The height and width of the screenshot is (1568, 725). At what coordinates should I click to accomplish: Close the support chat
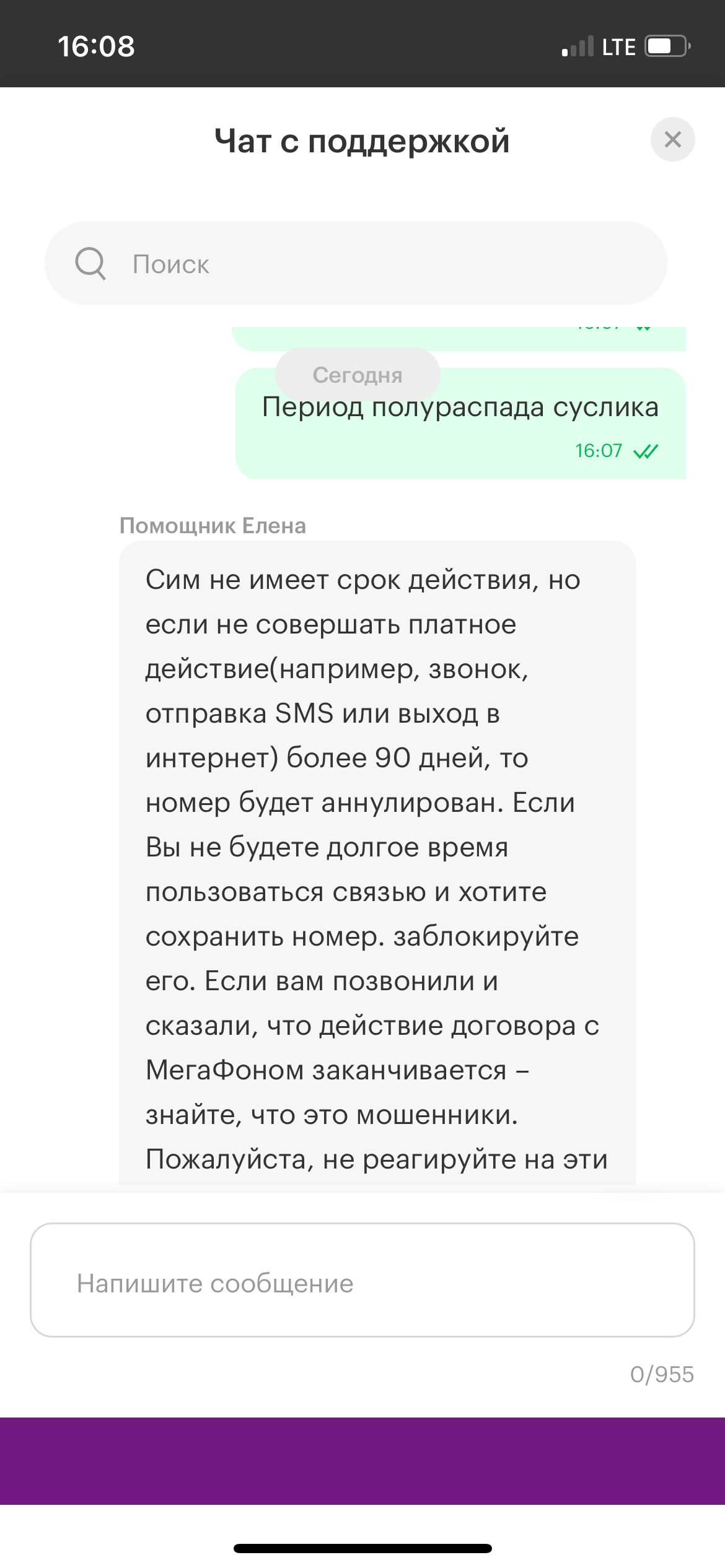tap(672, 139)
